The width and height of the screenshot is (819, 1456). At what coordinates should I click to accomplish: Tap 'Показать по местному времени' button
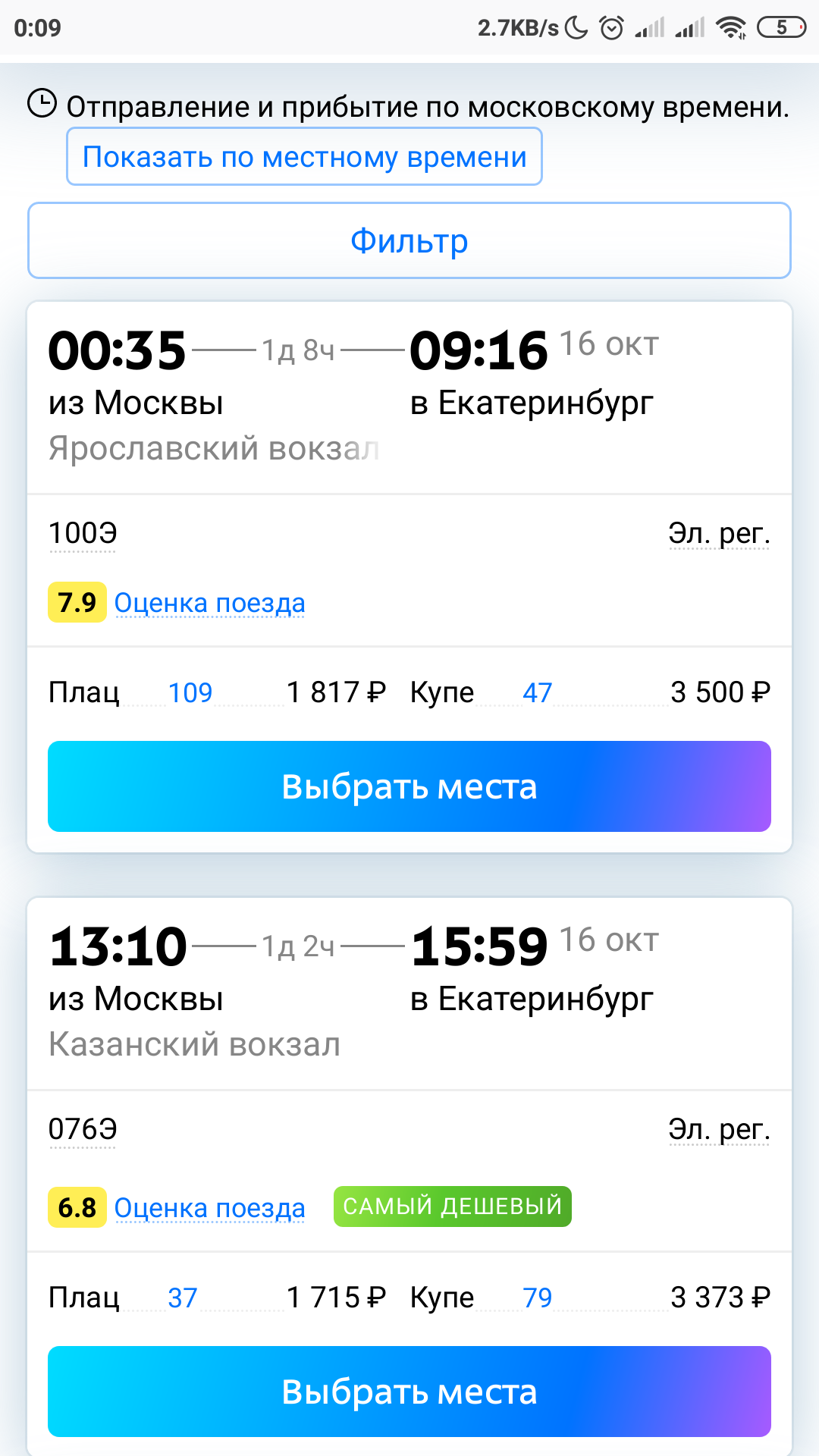pos(304,157)
